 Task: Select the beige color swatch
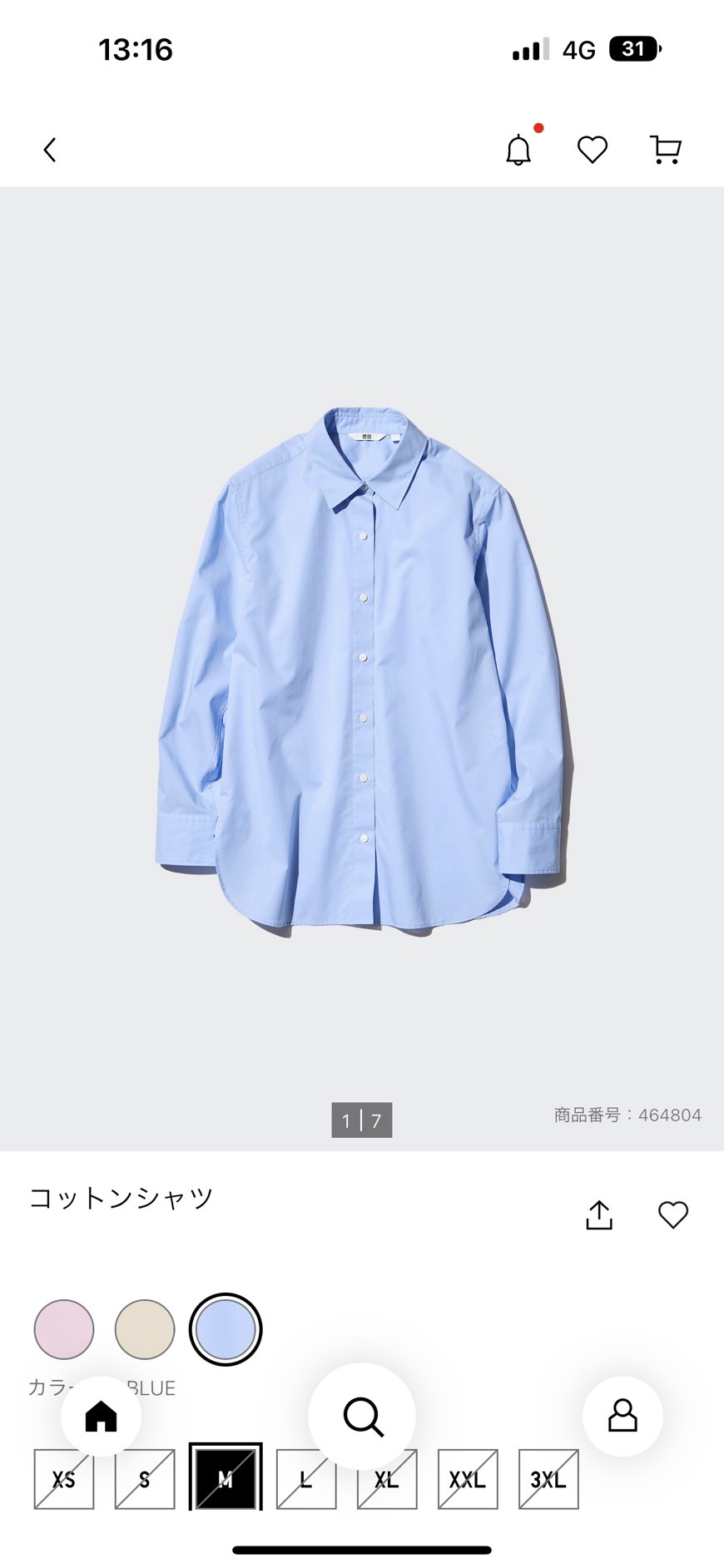coord(145,1329)
